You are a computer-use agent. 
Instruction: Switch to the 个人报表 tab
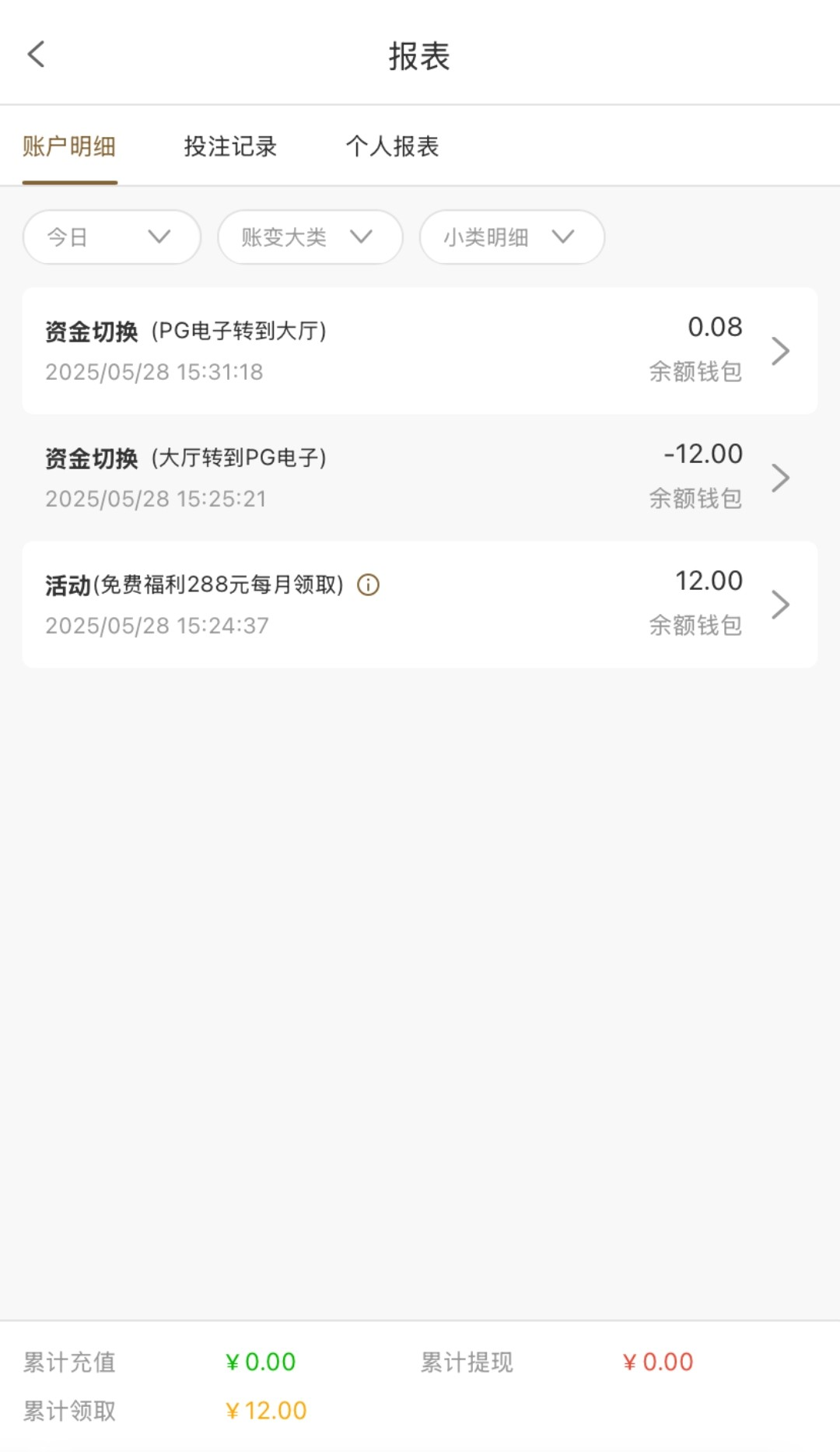392,146
